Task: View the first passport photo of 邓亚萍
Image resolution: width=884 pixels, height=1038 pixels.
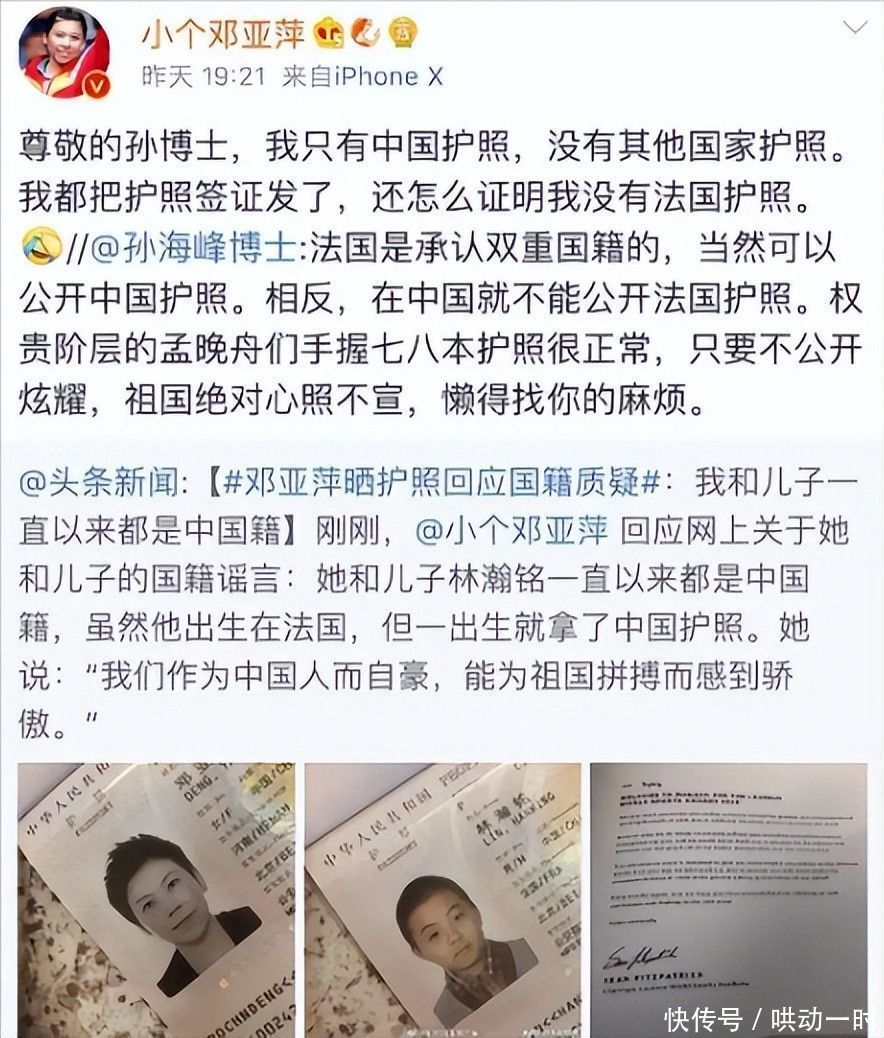Action: [156, 900]
